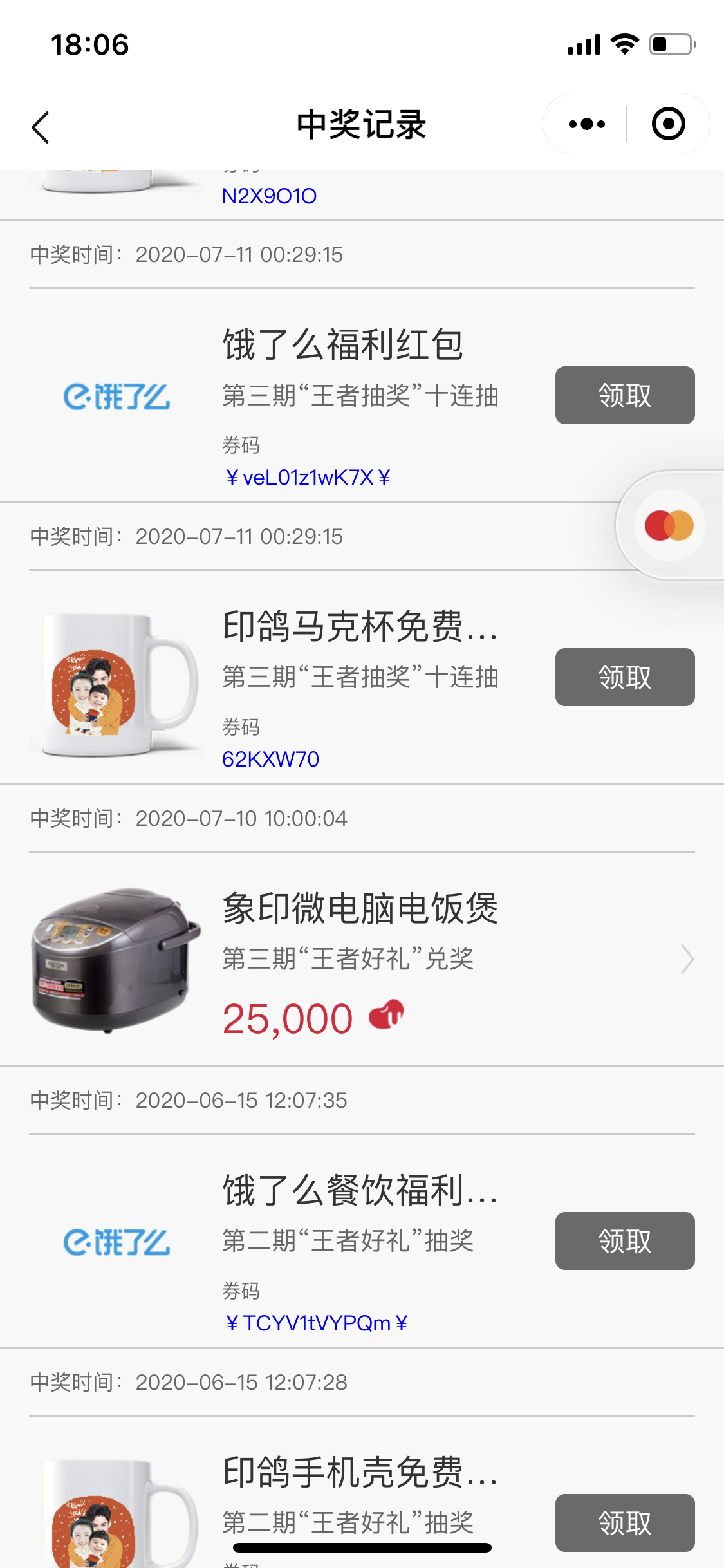724x1568 pixels.
Task: Tap coupon code ¥veL01z1wK7X¥
Action: (307, 478)
